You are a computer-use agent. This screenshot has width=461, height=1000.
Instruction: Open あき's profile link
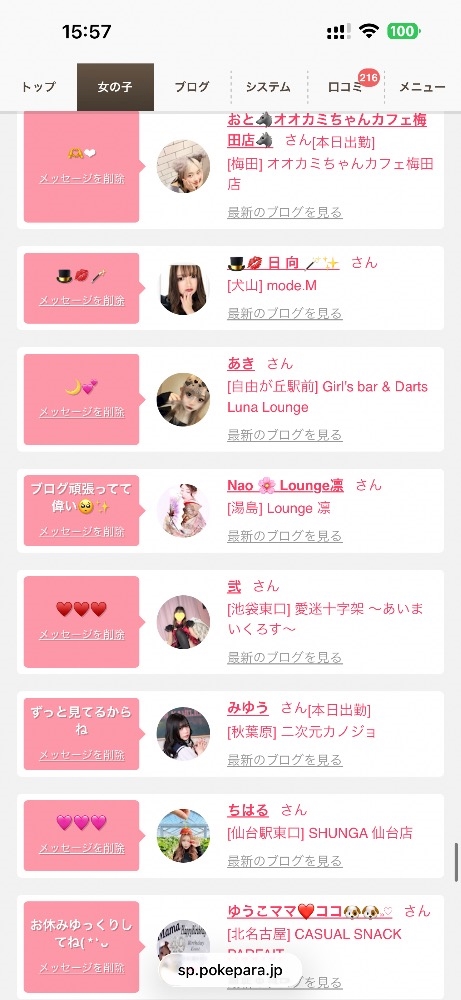(241, 364)
